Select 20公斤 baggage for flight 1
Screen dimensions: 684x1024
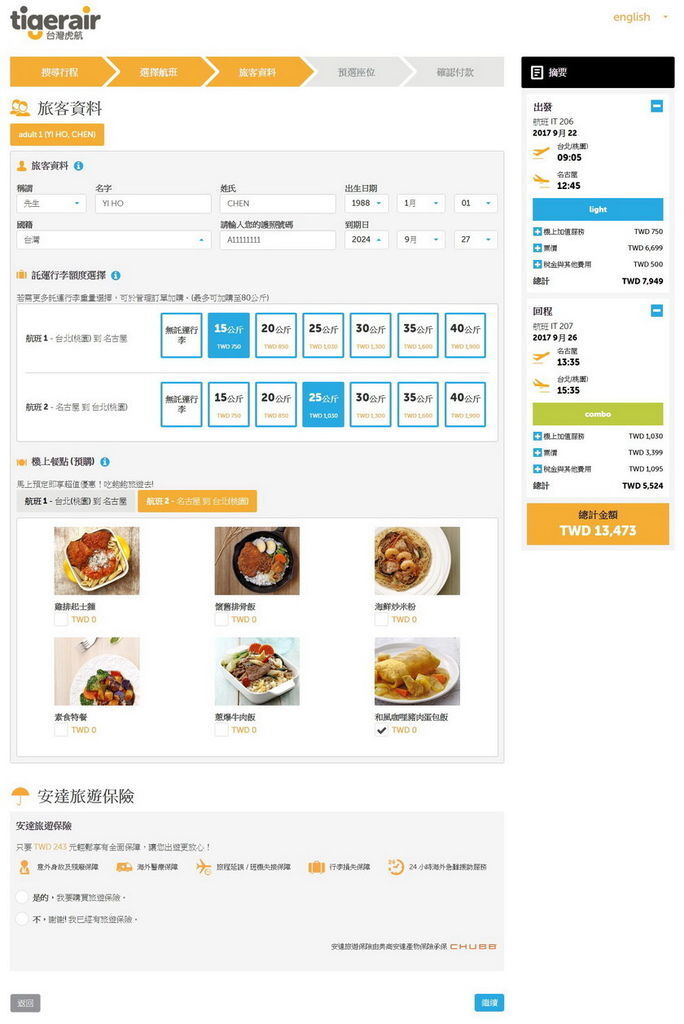click(x=276, y=335)
